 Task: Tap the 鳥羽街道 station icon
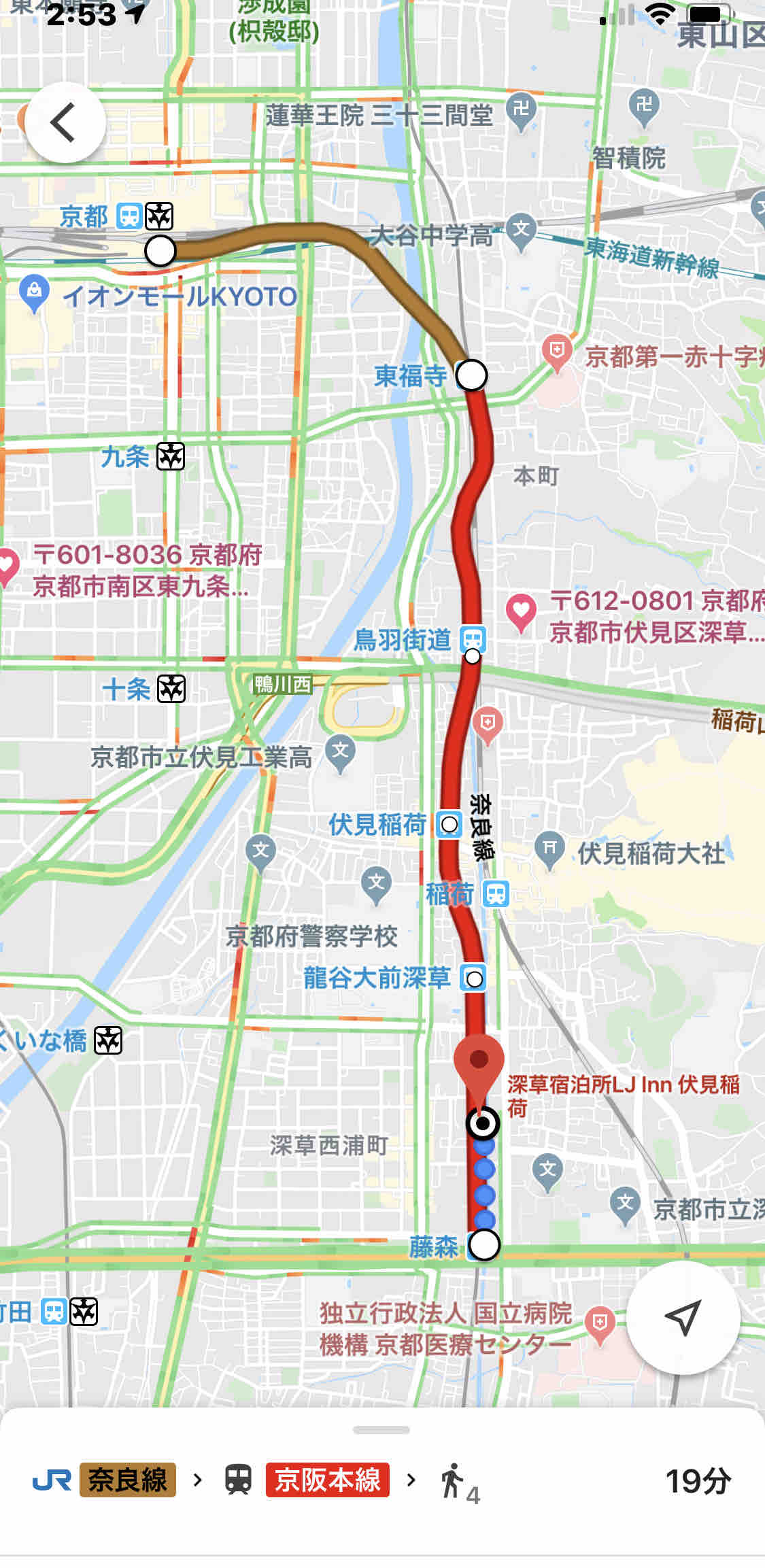point(473,638)
